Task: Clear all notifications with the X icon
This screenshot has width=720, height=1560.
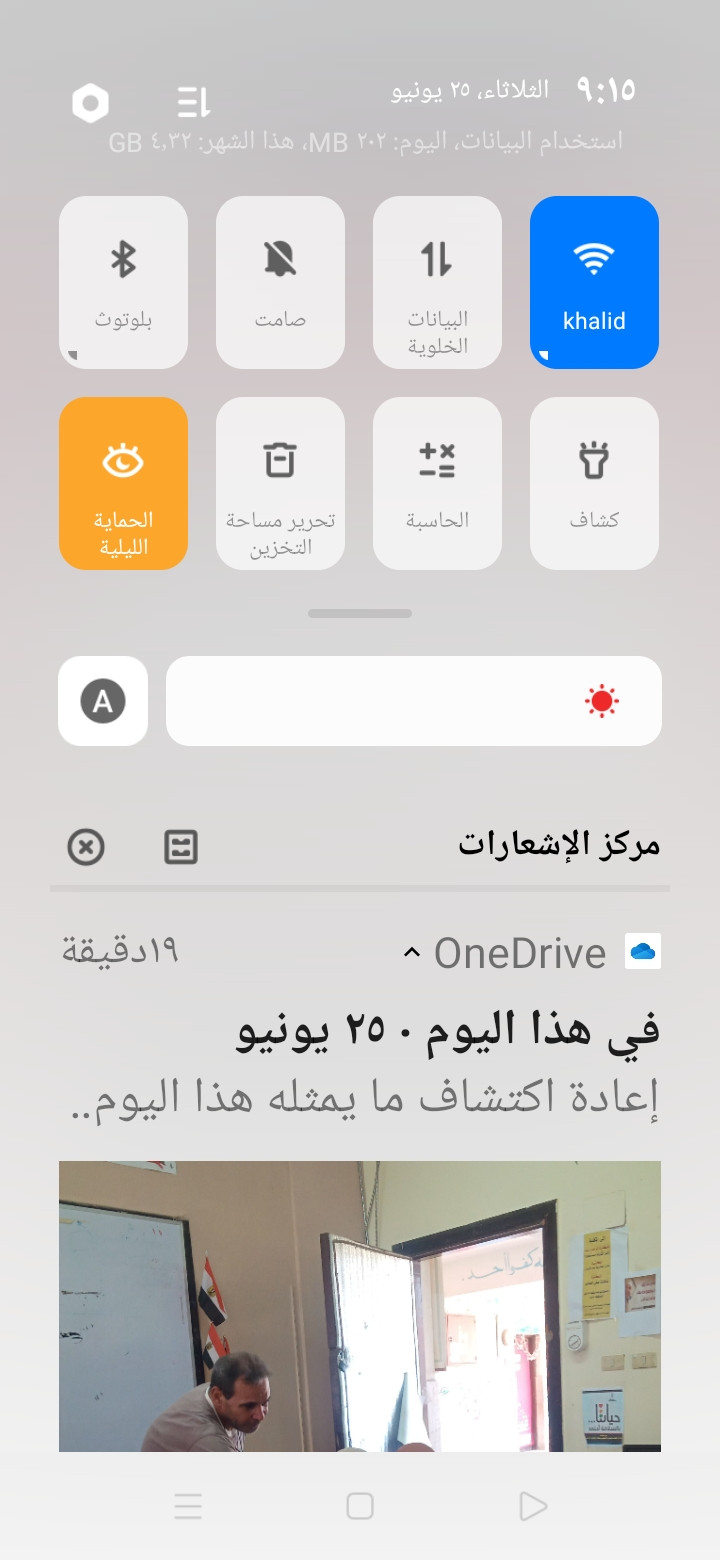Action: tap(86, 847)
